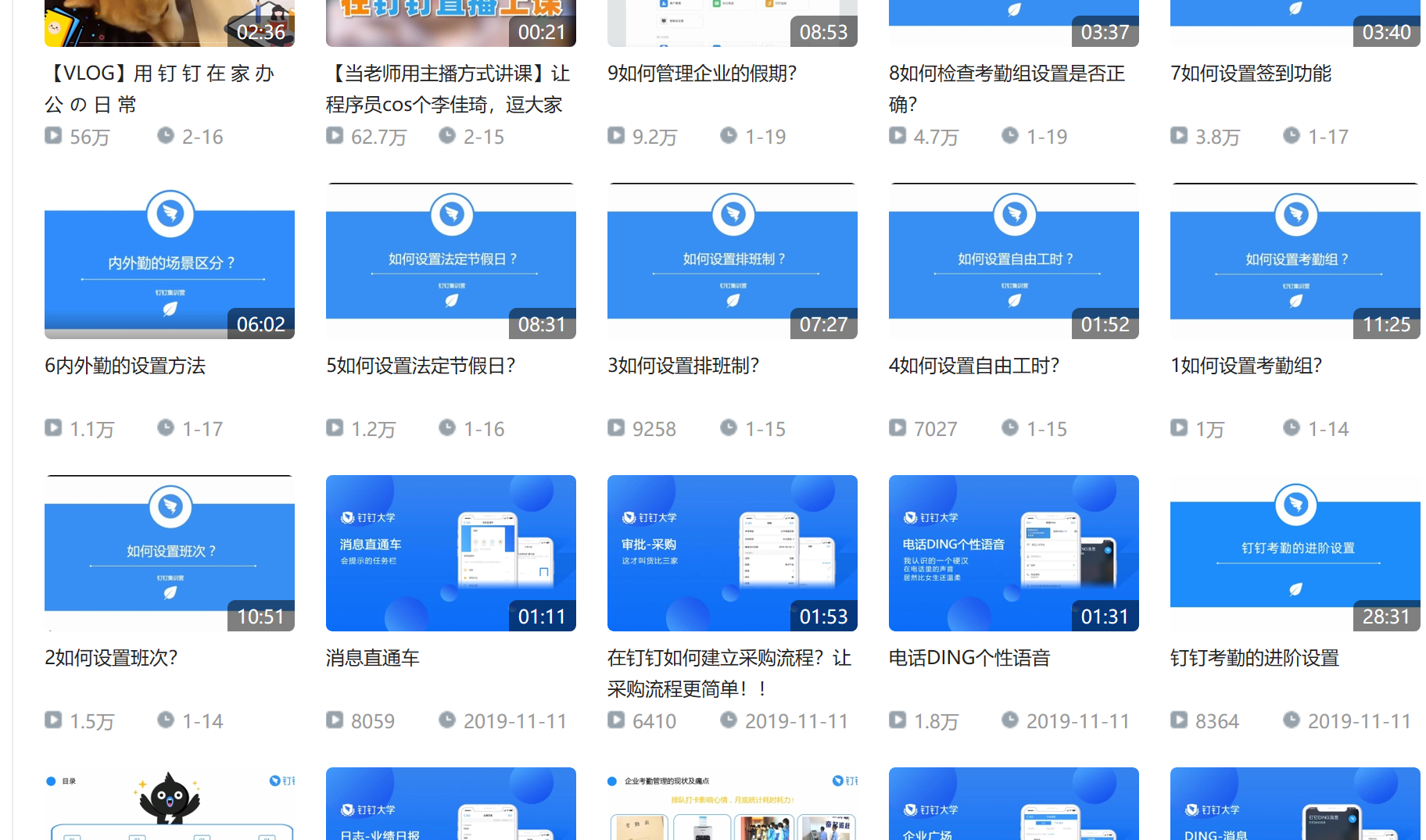Open the DING-消息 video thumbnail
This screenshot has width=1426, height=840.
(x=1295, y=805)
